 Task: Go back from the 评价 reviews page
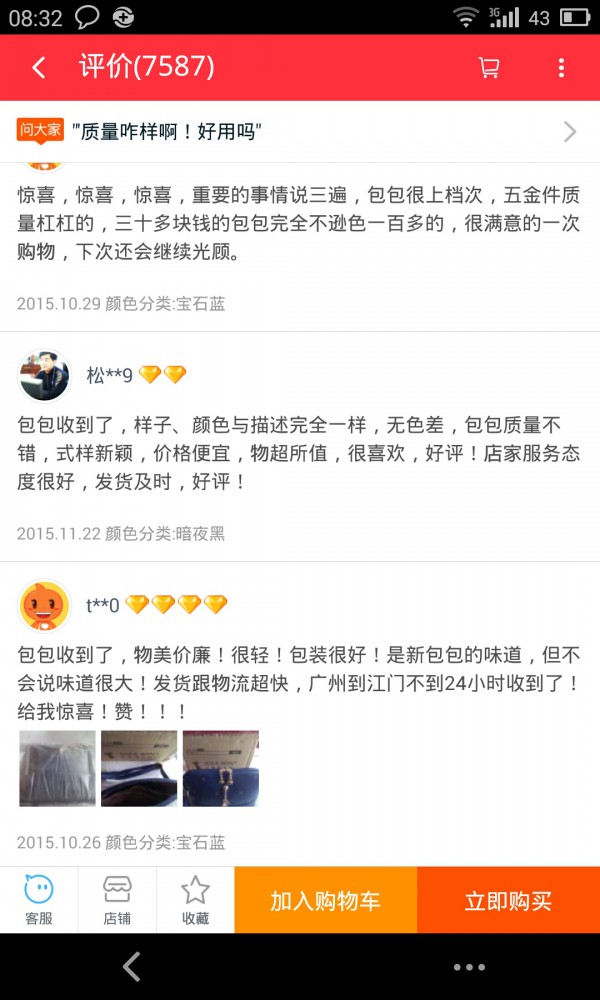[x=39, y=67]
